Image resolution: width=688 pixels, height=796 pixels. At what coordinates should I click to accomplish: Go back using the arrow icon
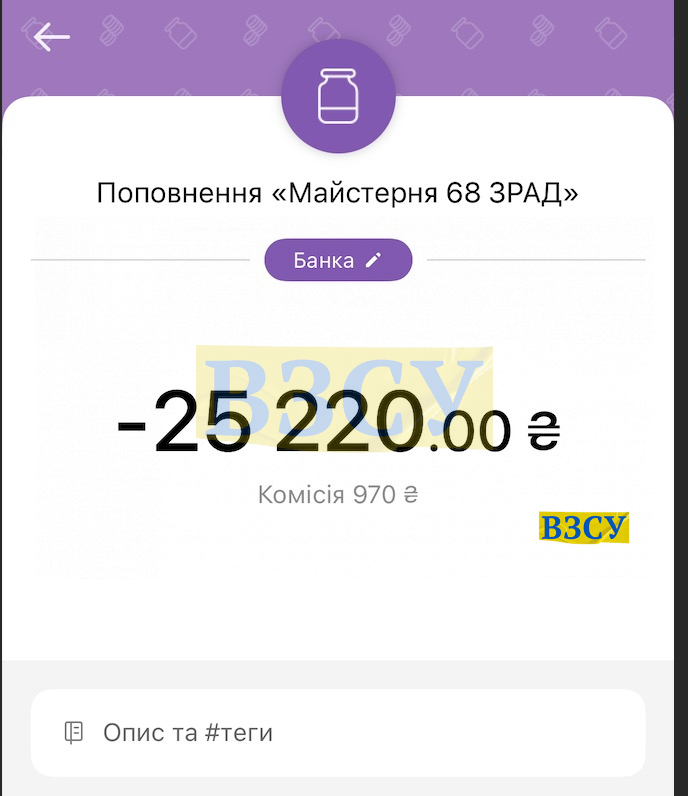coord(51,38)
